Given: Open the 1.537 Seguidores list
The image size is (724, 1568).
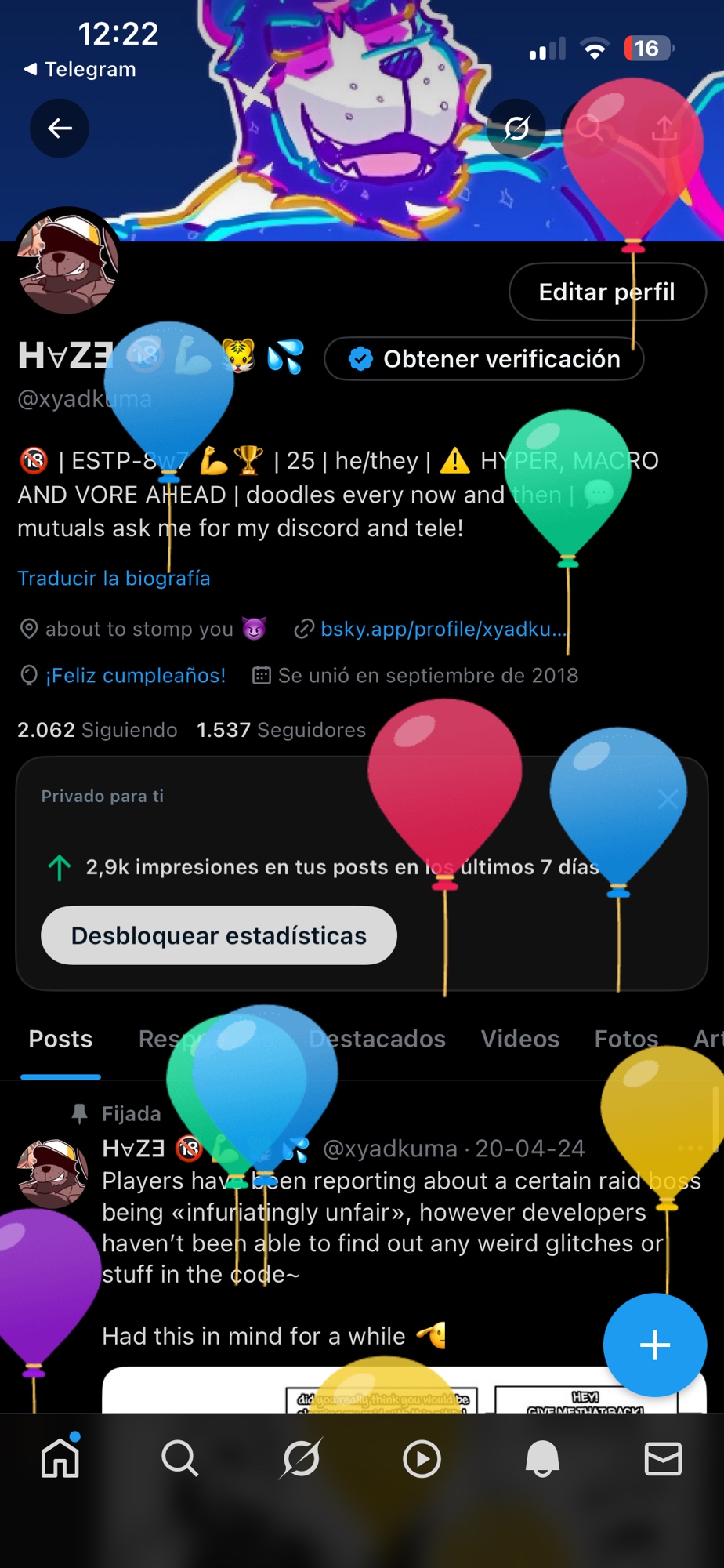Looking at the screenshot, I should click(281, 730).
